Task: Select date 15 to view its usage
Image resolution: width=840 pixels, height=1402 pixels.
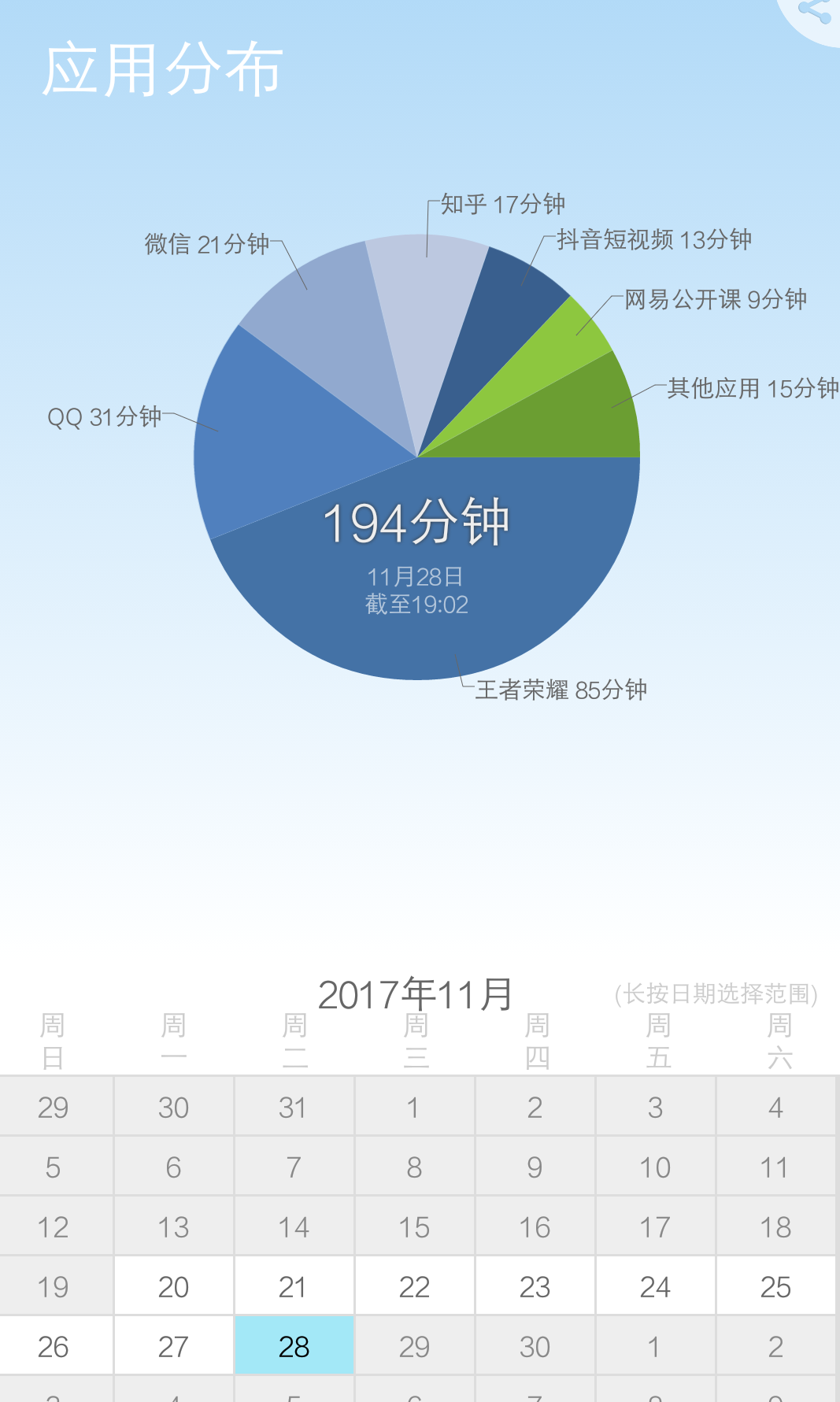Action: 414,1226
